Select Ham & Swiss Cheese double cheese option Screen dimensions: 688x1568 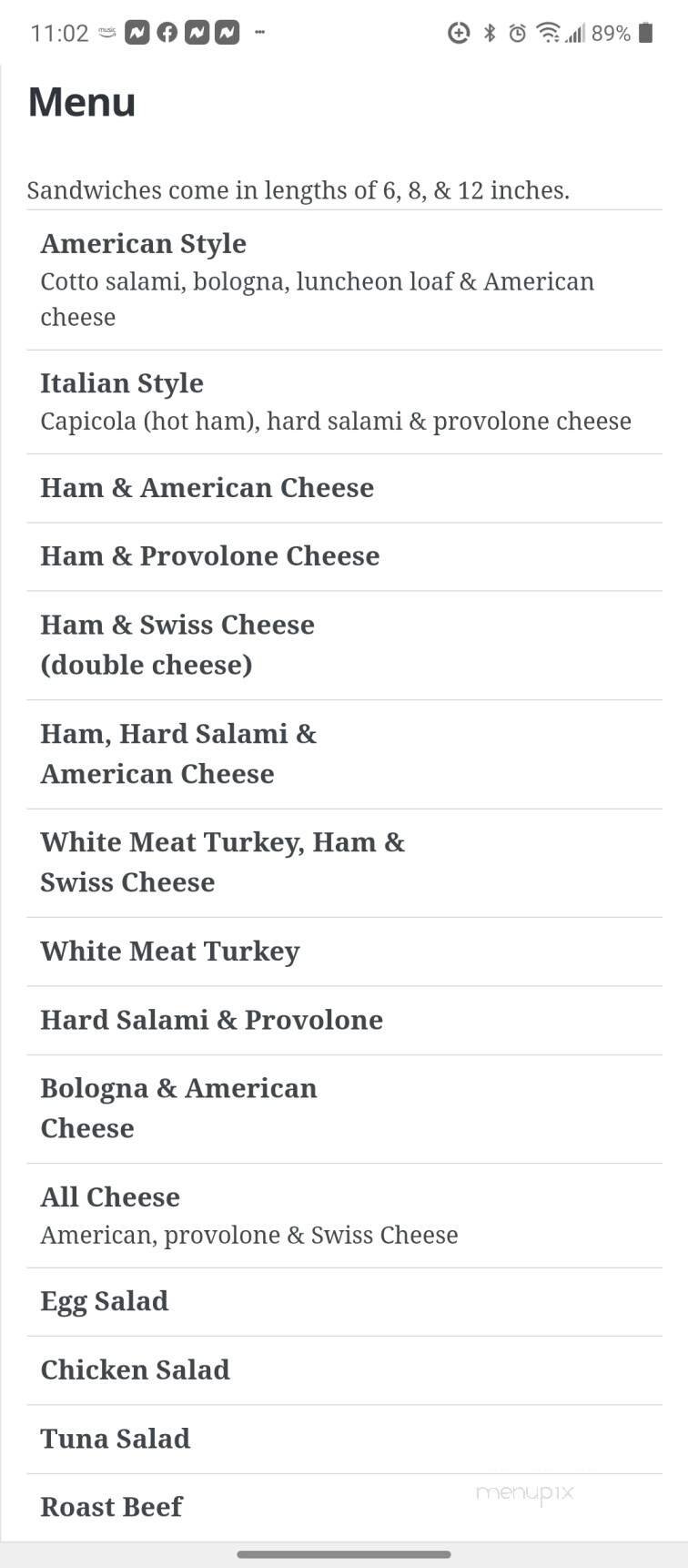(177, 644)
